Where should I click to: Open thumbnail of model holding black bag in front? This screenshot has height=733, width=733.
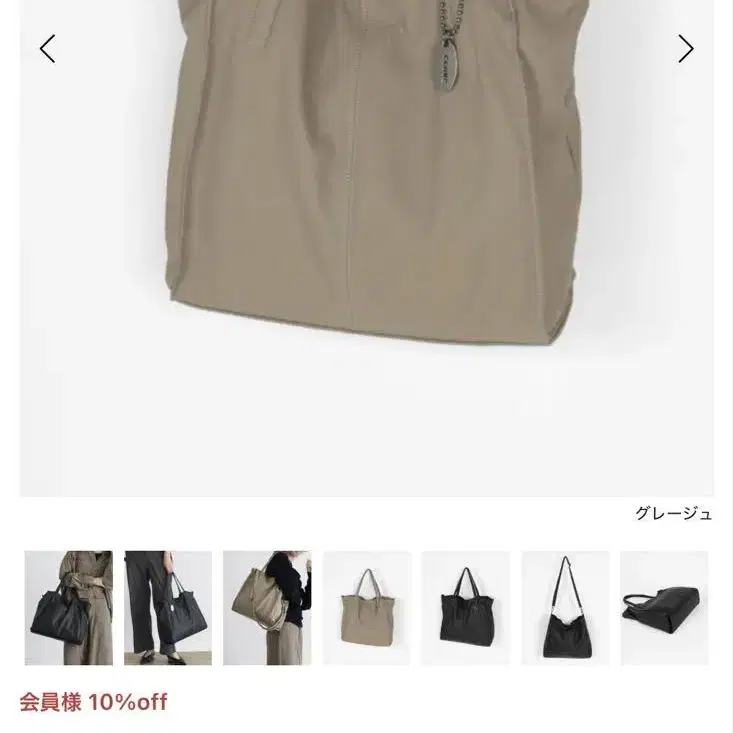coord(69,608)
